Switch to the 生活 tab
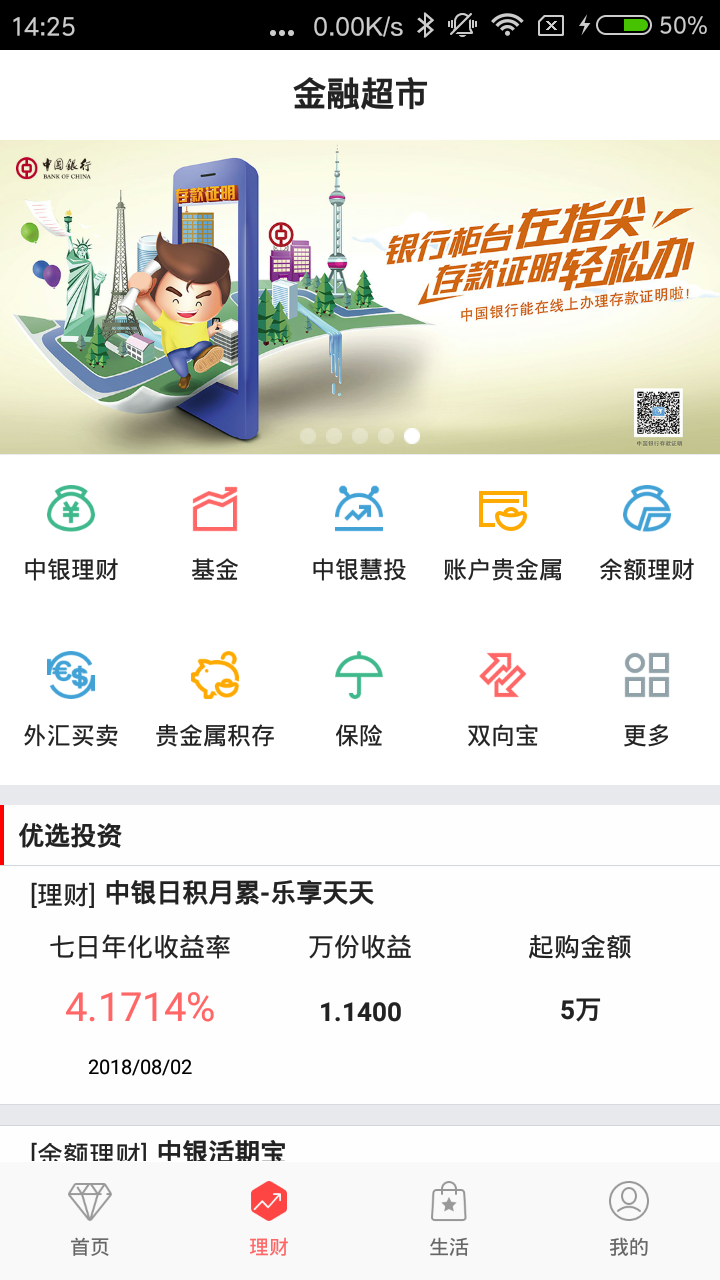The image size is (720, 1280). pyautogui.click(x=449, y=1218)
